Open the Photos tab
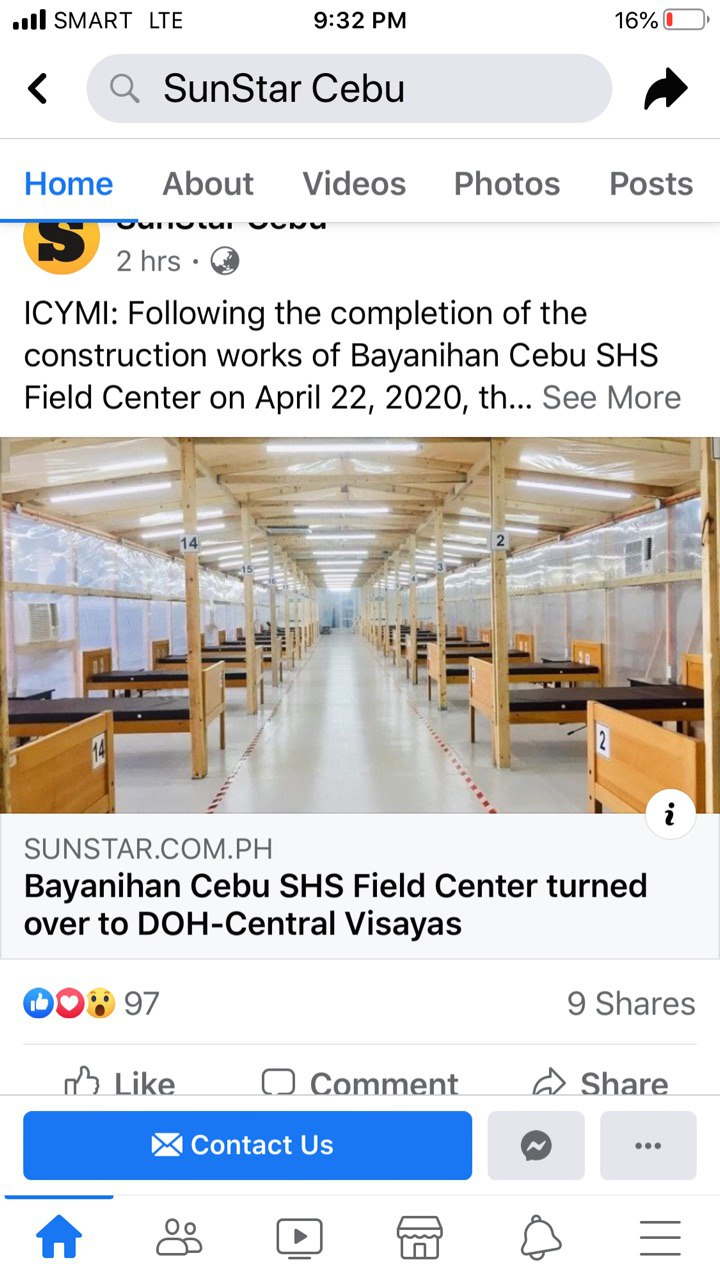Screen dimensions: 720x1280 (507, 184)
